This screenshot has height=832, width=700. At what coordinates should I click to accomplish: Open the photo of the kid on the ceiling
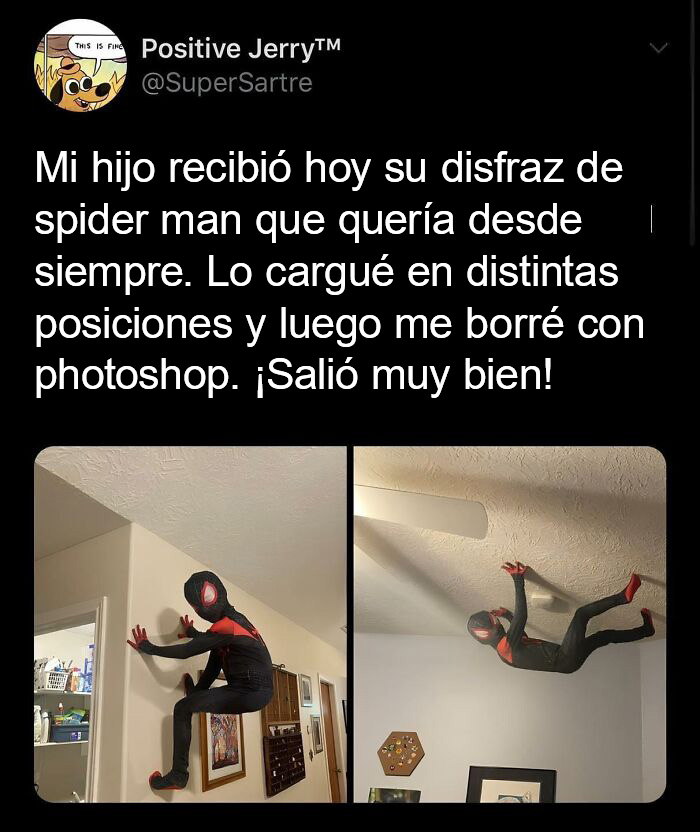(510, 624)
